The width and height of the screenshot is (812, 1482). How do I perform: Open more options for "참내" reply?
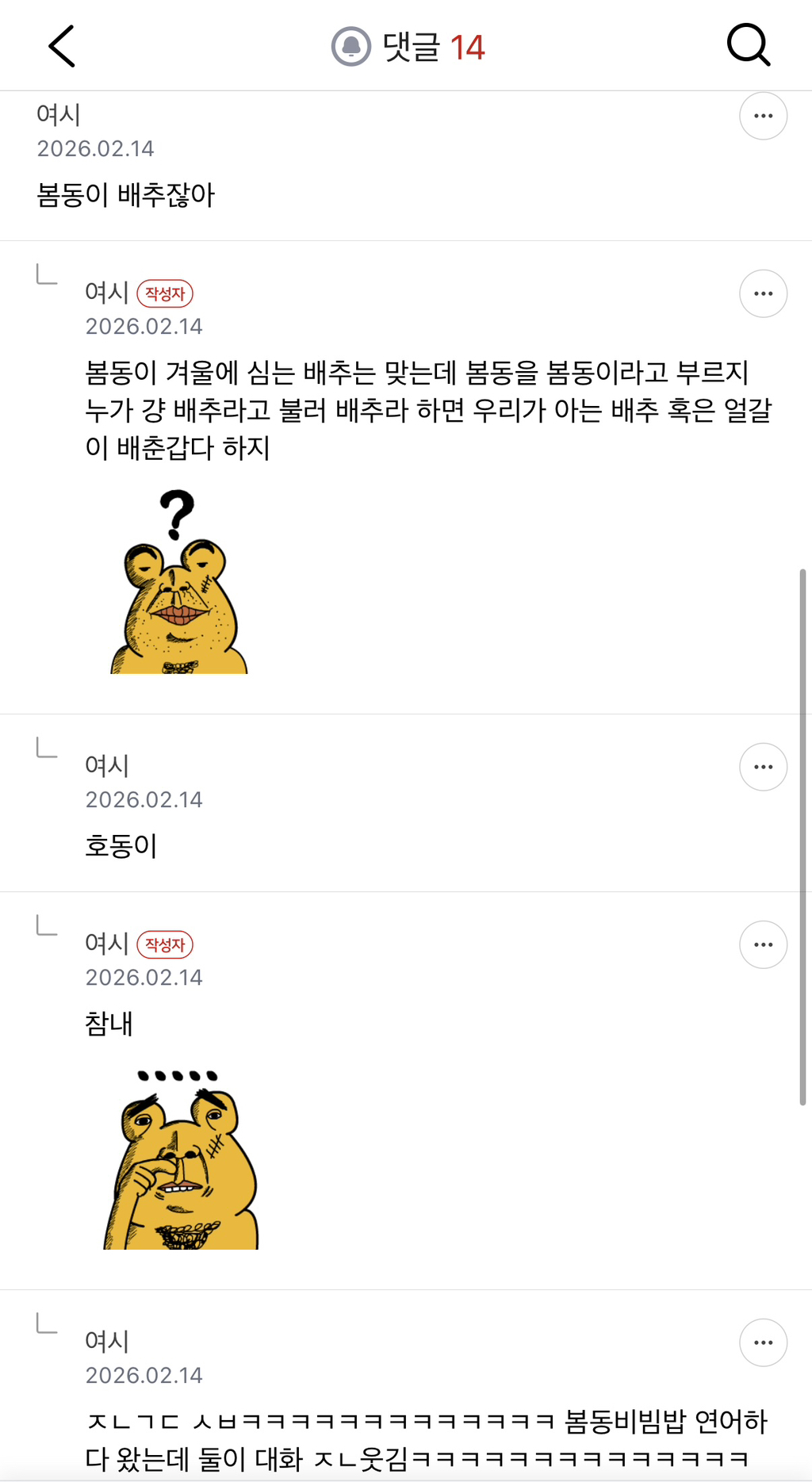click(x=763, y=944)
